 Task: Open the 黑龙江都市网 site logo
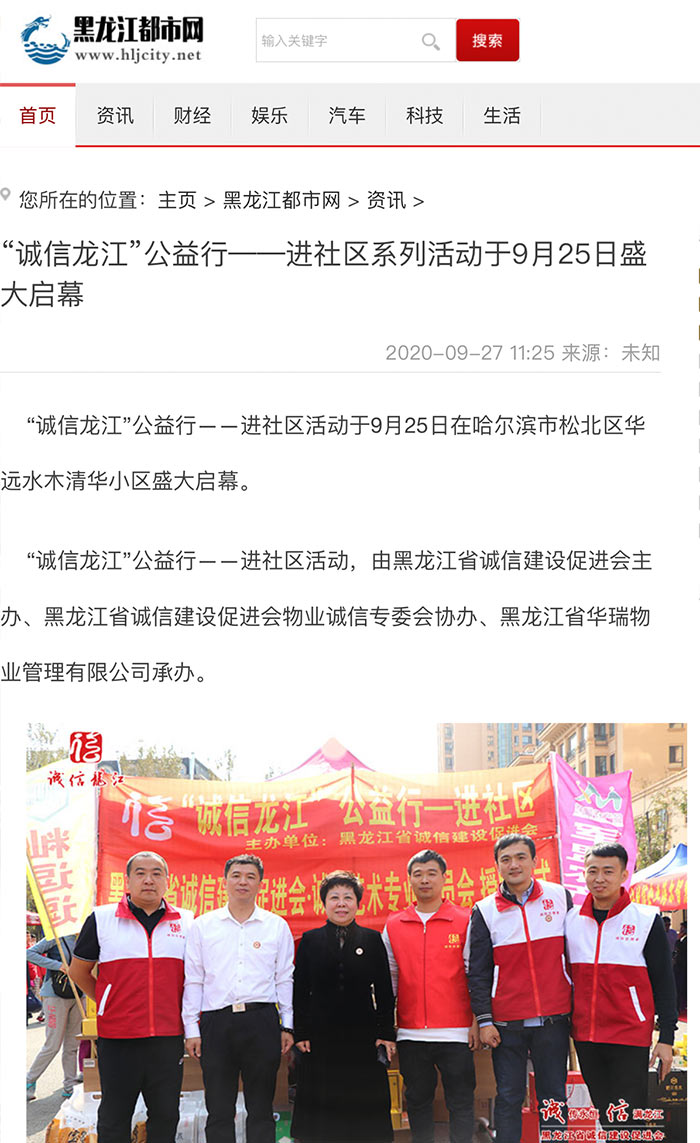pos(112,40)
